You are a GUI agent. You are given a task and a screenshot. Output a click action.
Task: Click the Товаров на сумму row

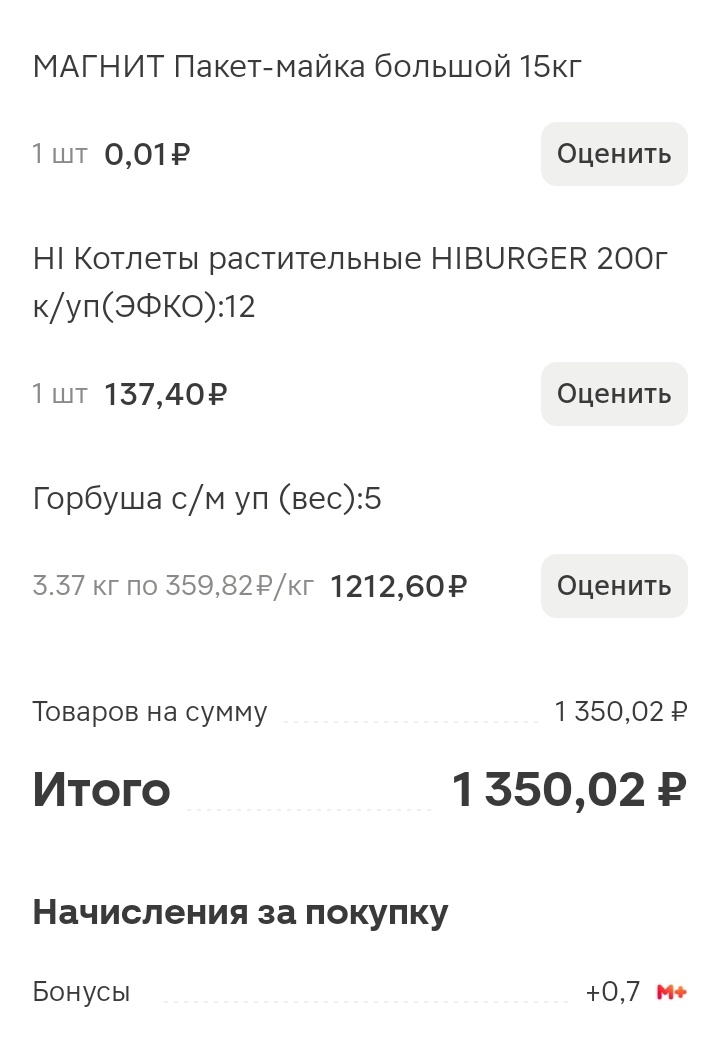pos(150,711)
